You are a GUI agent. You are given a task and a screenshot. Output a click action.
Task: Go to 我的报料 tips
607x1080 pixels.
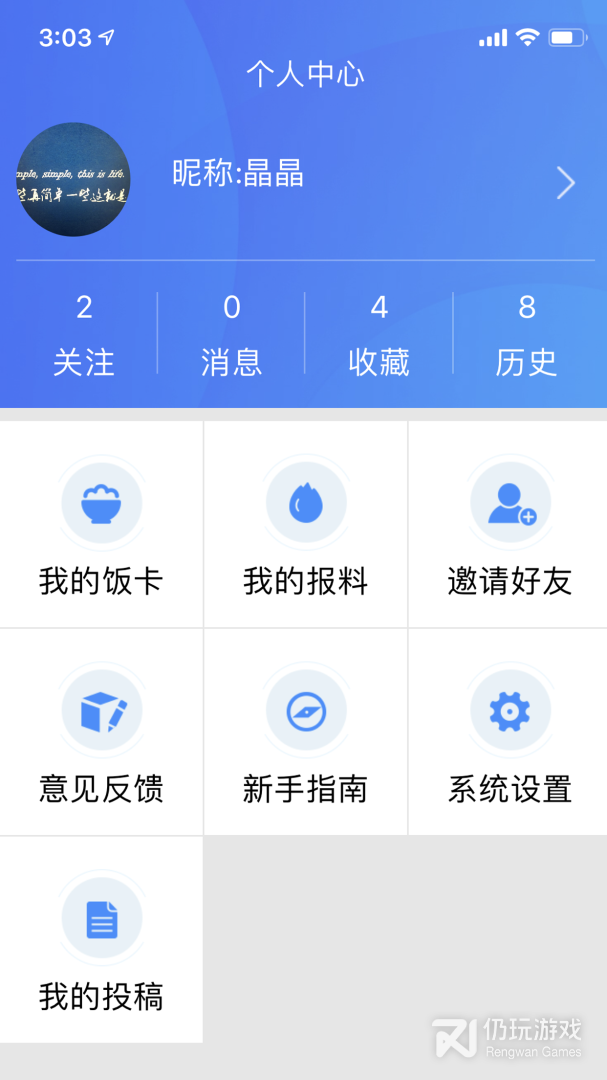pos(305,525)
